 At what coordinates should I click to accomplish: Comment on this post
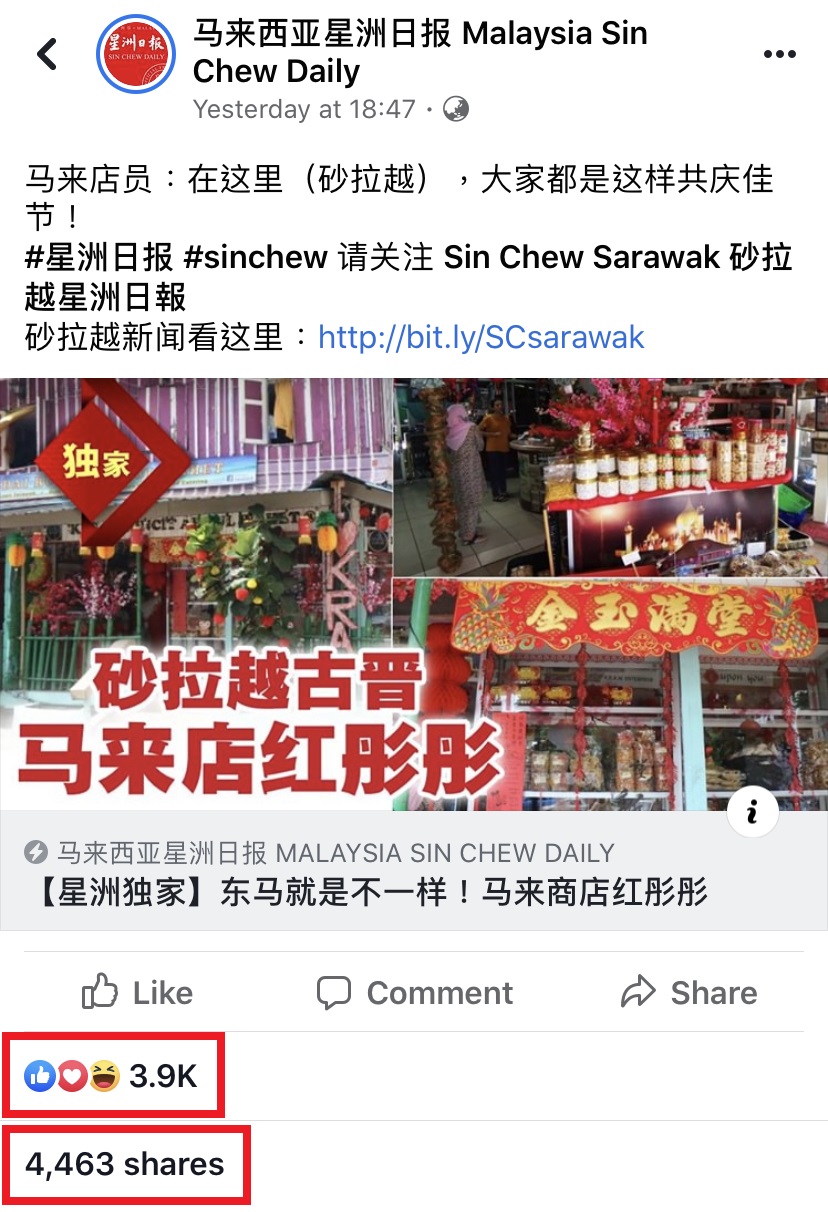coord(414,992)
